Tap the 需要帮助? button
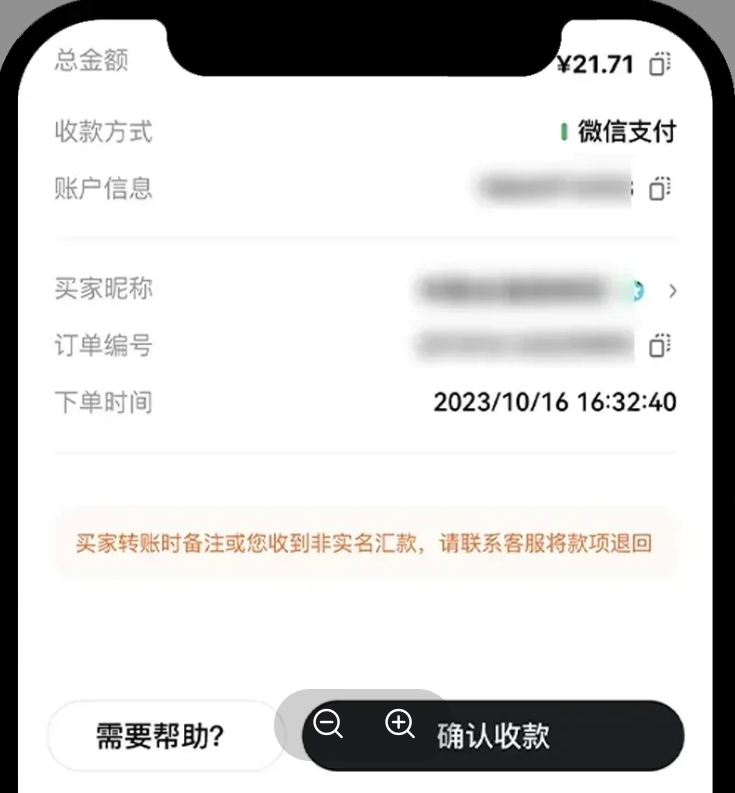The image size is (735, 793). 160,736
